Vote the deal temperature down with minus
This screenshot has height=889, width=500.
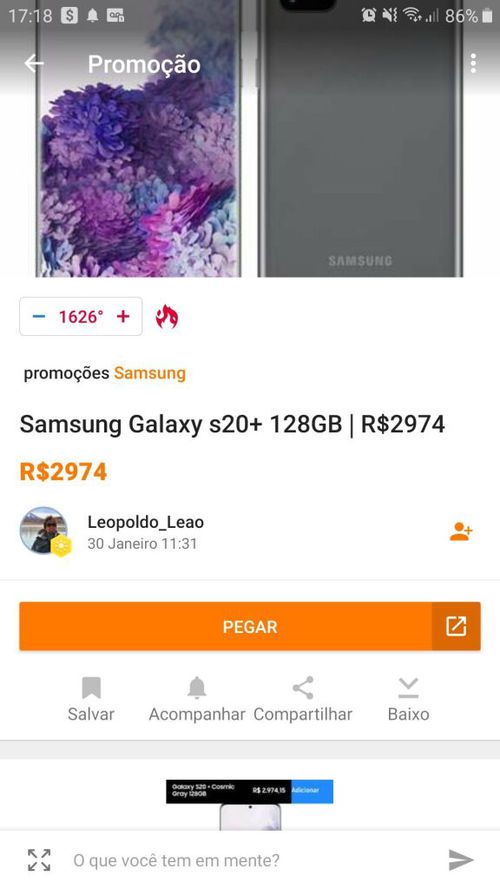39,316
